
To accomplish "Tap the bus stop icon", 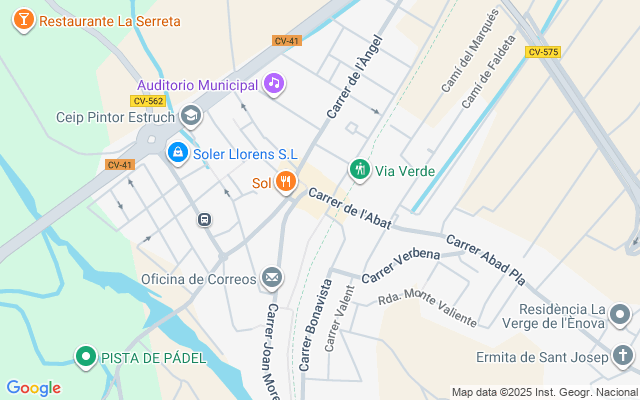I will tap(205, 219).
